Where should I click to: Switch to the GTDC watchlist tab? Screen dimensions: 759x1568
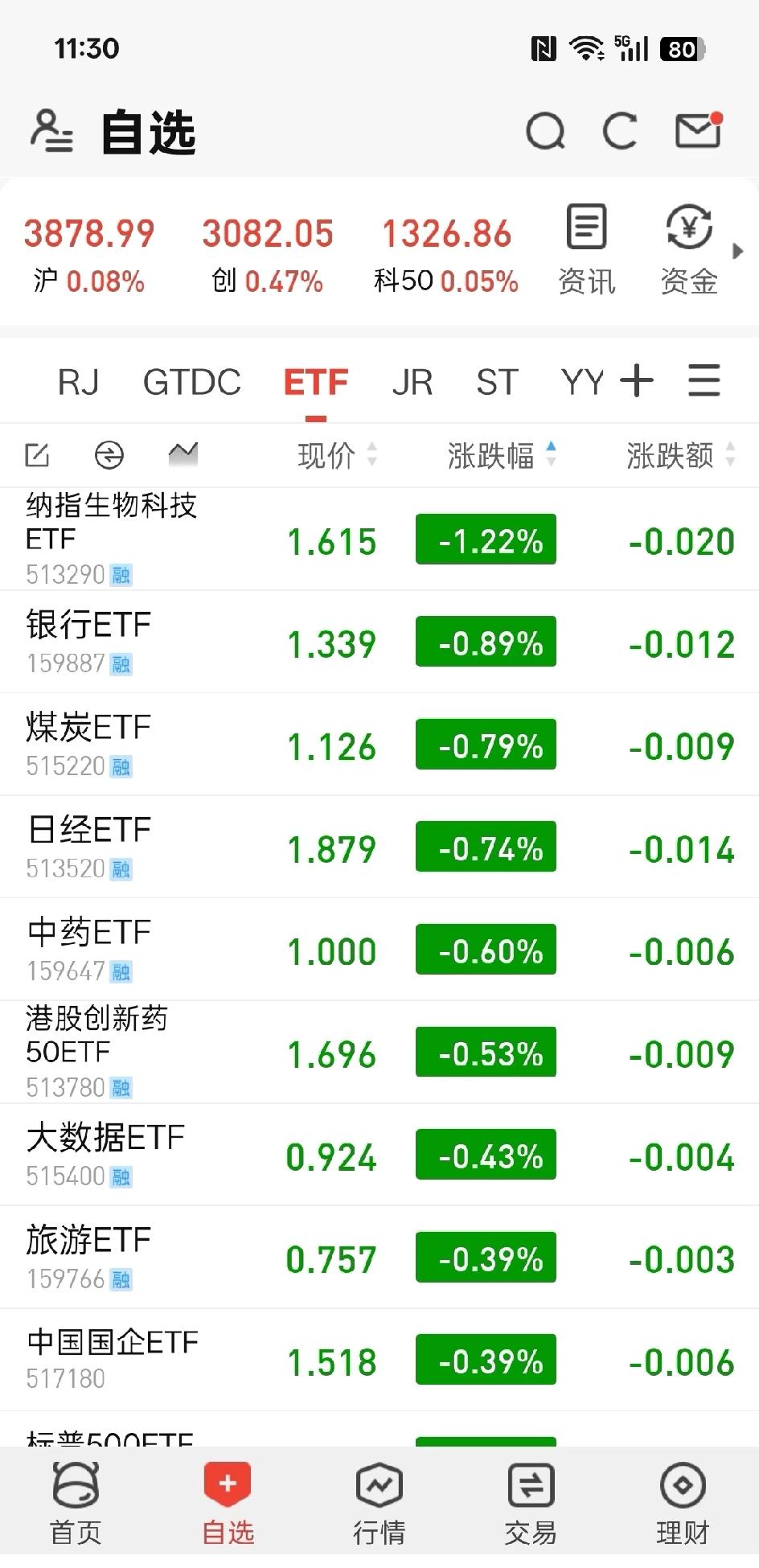(191, 382)
